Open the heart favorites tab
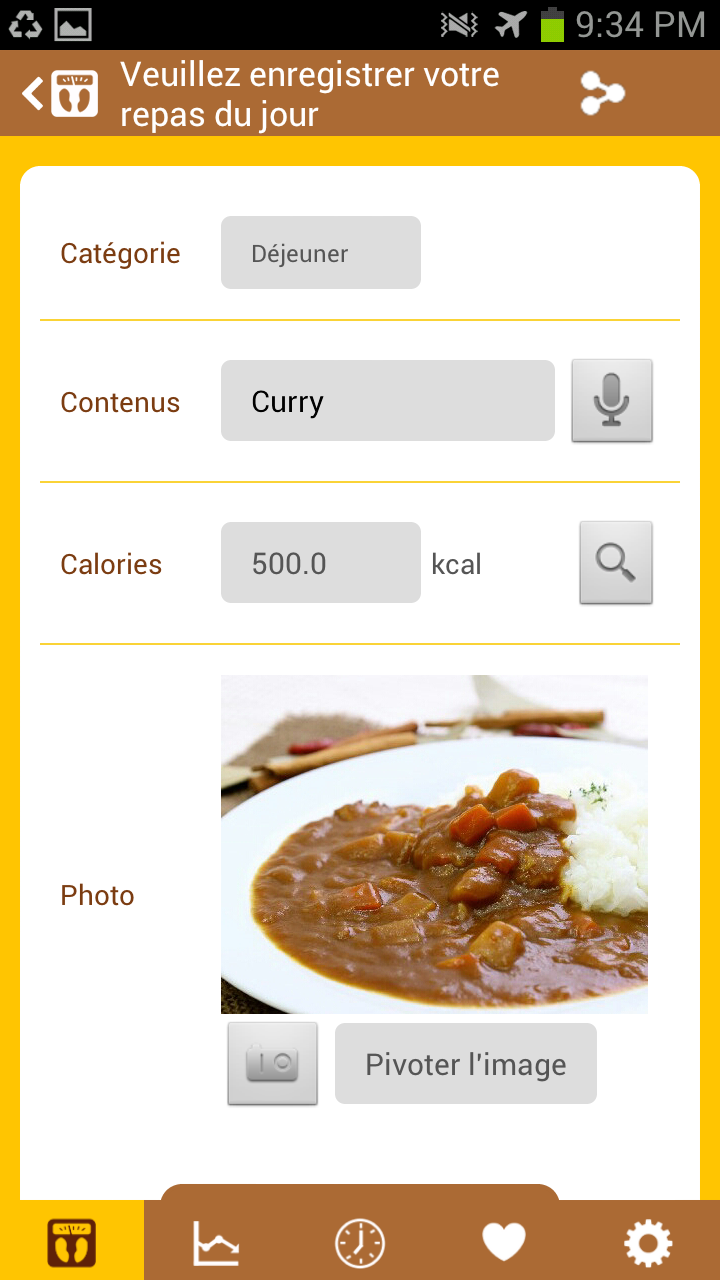The image size is (720, 1280). pyautogui.click(x=503, y=1243)
